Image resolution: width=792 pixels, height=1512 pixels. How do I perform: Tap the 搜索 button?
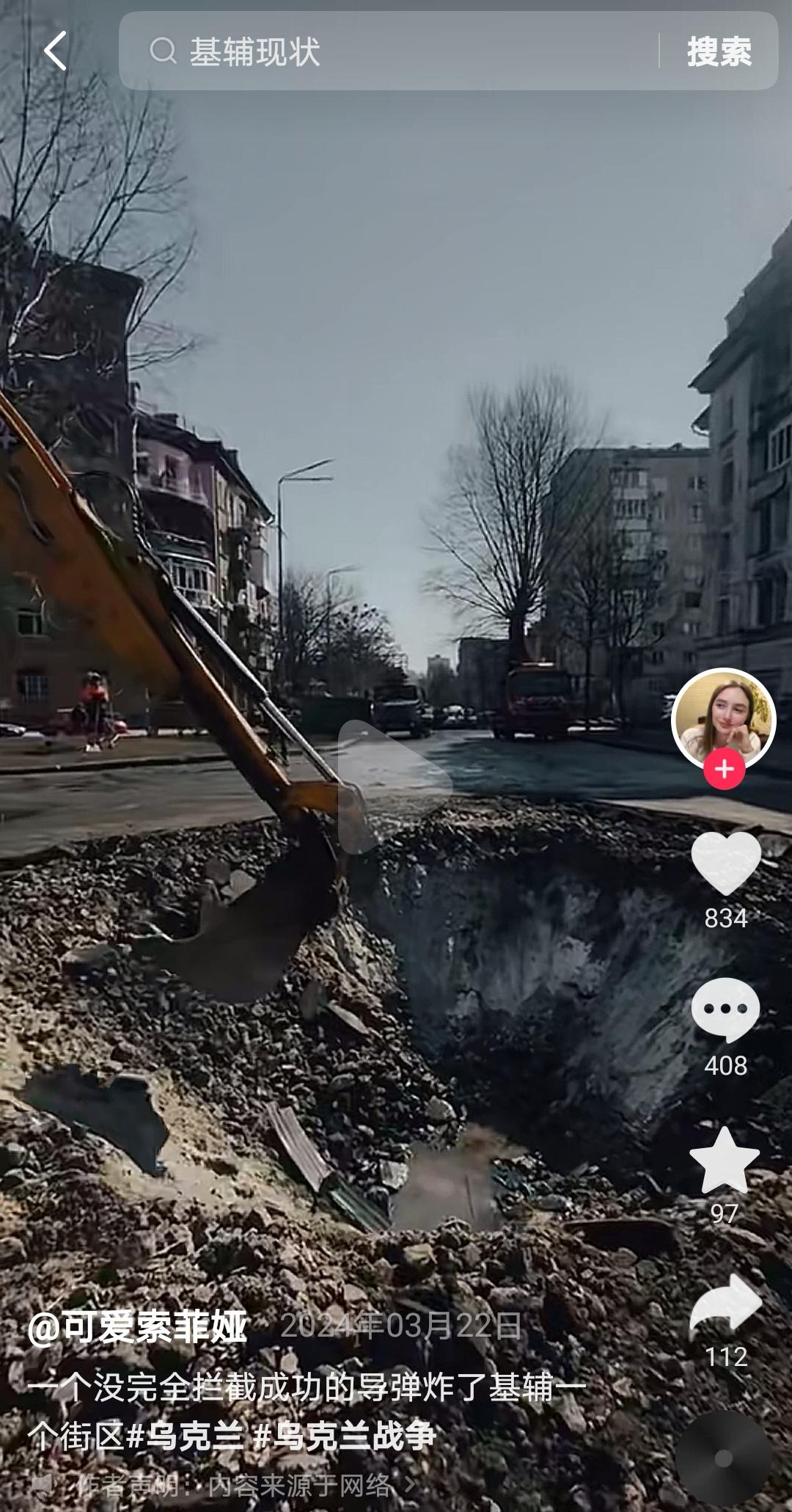[719, 51]
